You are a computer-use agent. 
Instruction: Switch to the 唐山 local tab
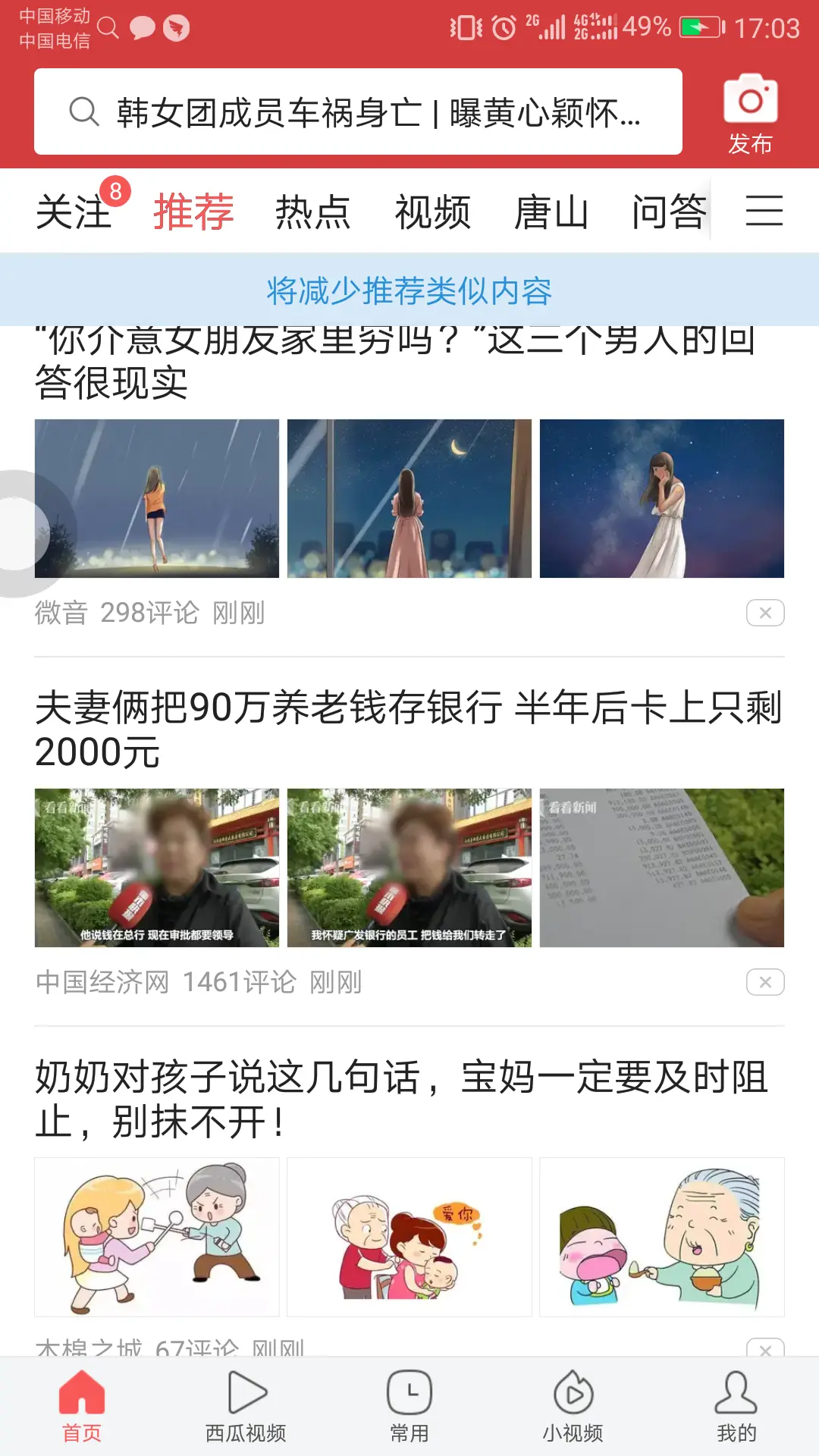click(551, 212)
